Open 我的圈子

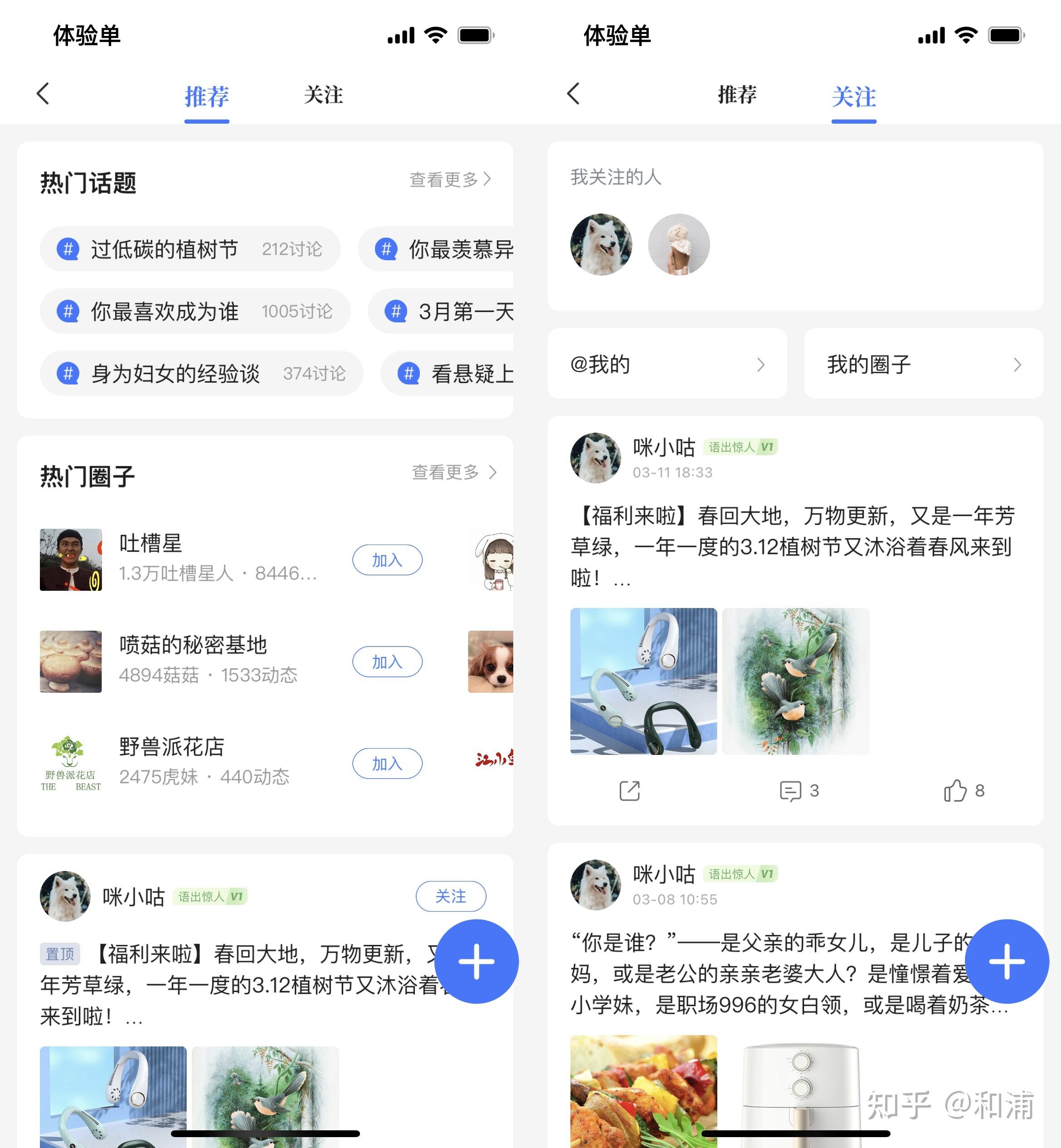click(x=923, y=364)
